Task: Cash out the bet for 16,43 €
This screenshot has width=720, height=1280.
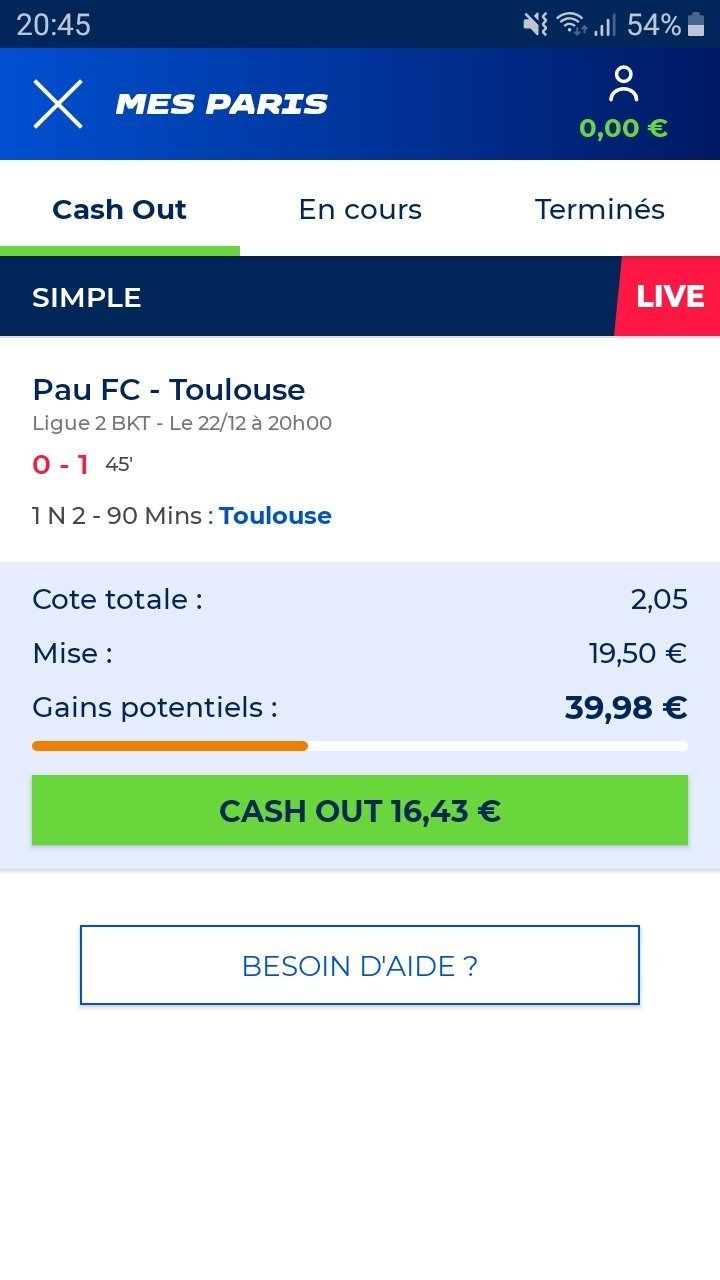Action: pyautogui.click(x=360, y=810)
